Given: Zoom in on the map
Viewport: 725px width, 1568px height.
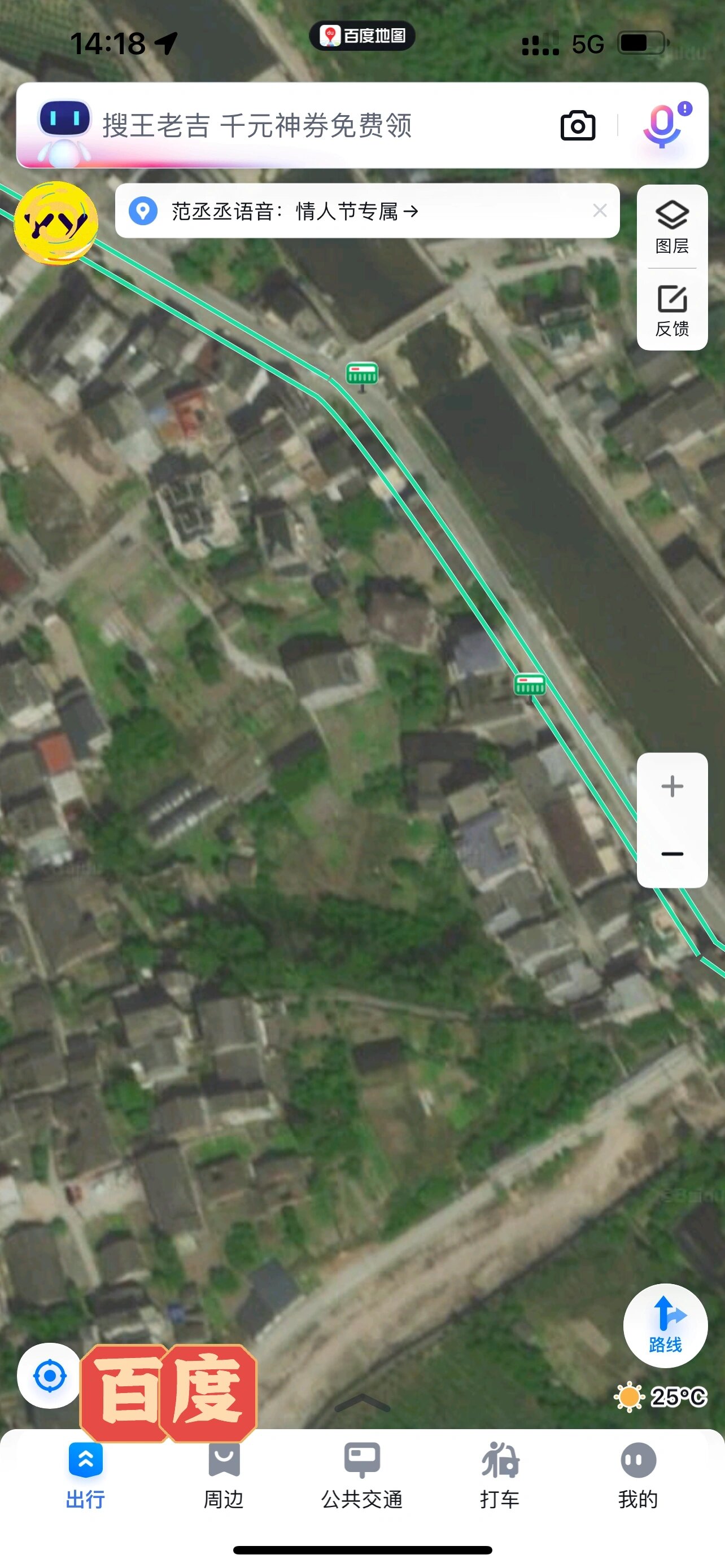Looking at the screenshot, I should coord(671,786).
